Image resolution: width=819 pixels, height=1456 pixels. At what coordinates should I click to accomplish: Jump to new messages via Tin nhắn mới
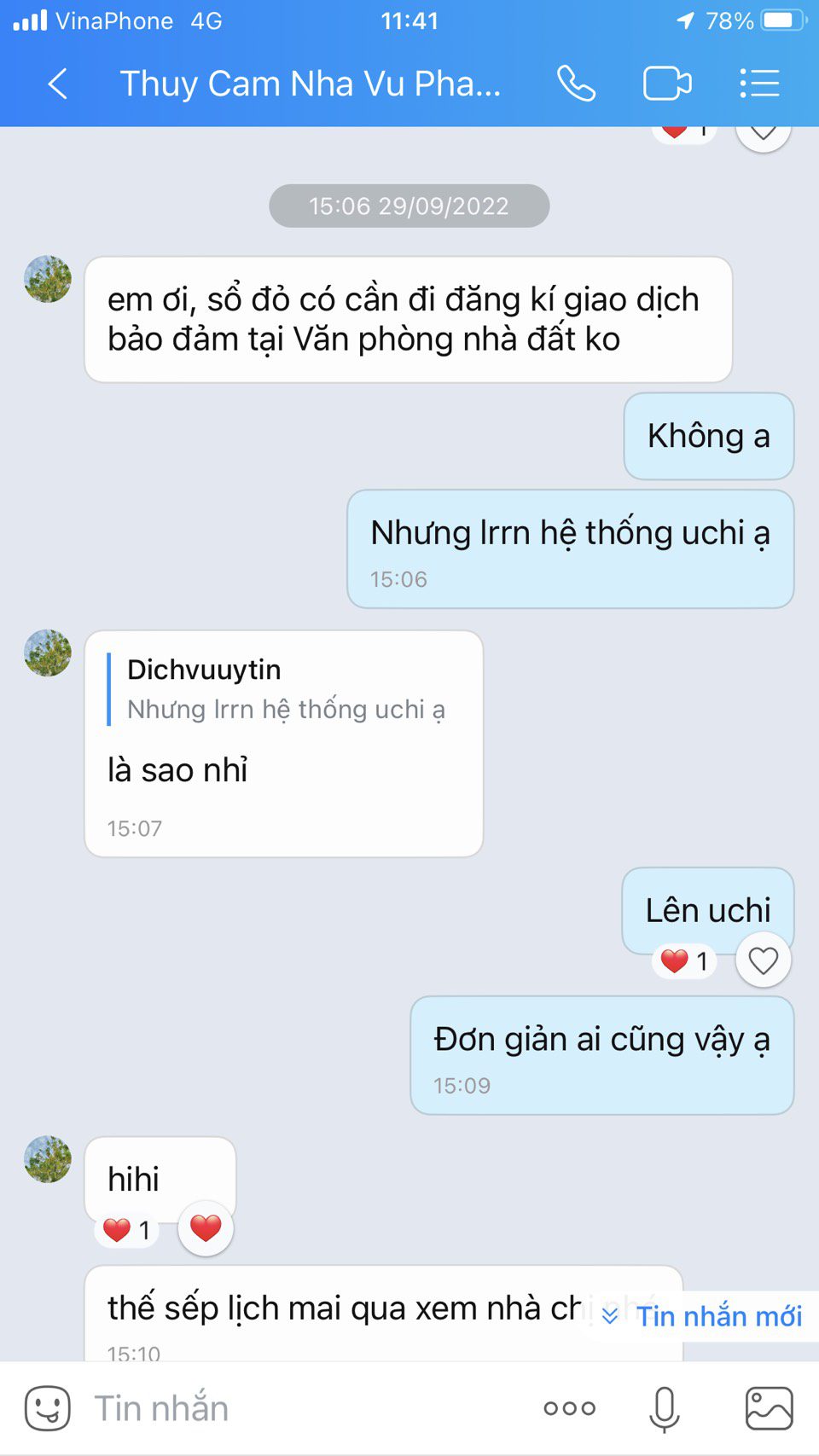tap(703, 1316)
